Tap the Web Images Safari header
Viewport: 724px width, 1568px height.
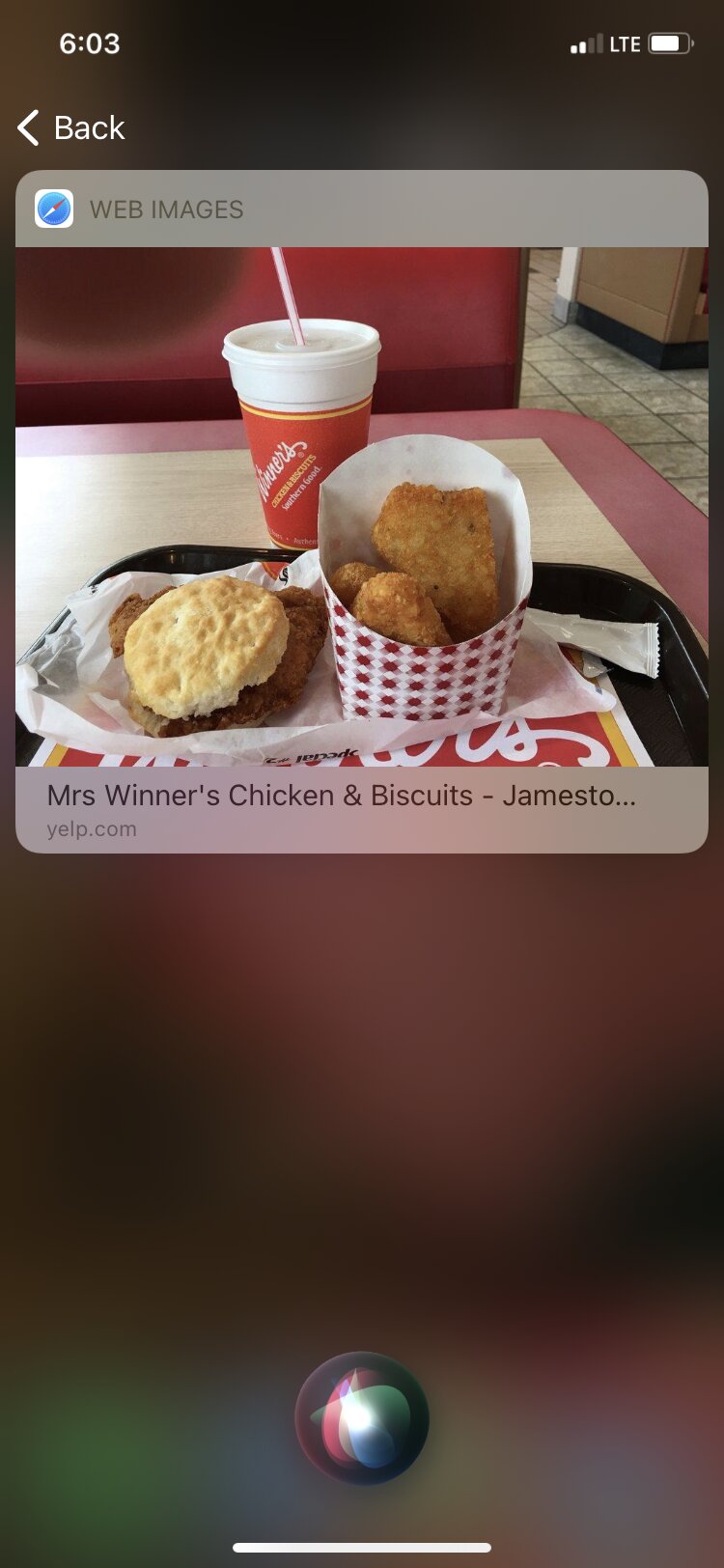(x=166, y=210)
